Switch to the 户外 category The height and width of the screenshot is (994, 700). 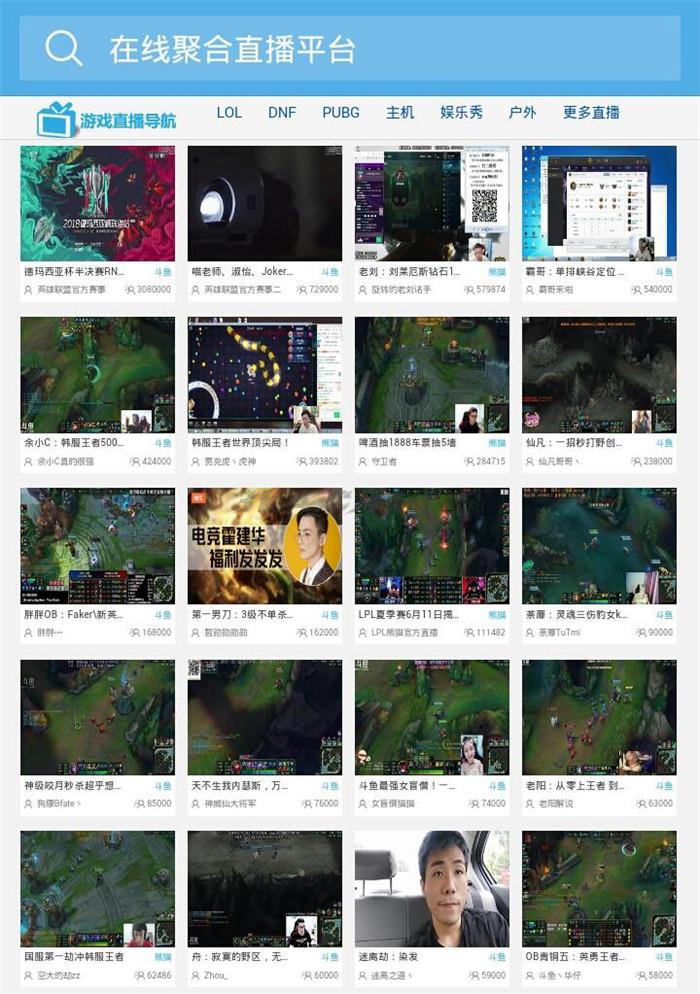pyautogui.click(x=522, y=112)
